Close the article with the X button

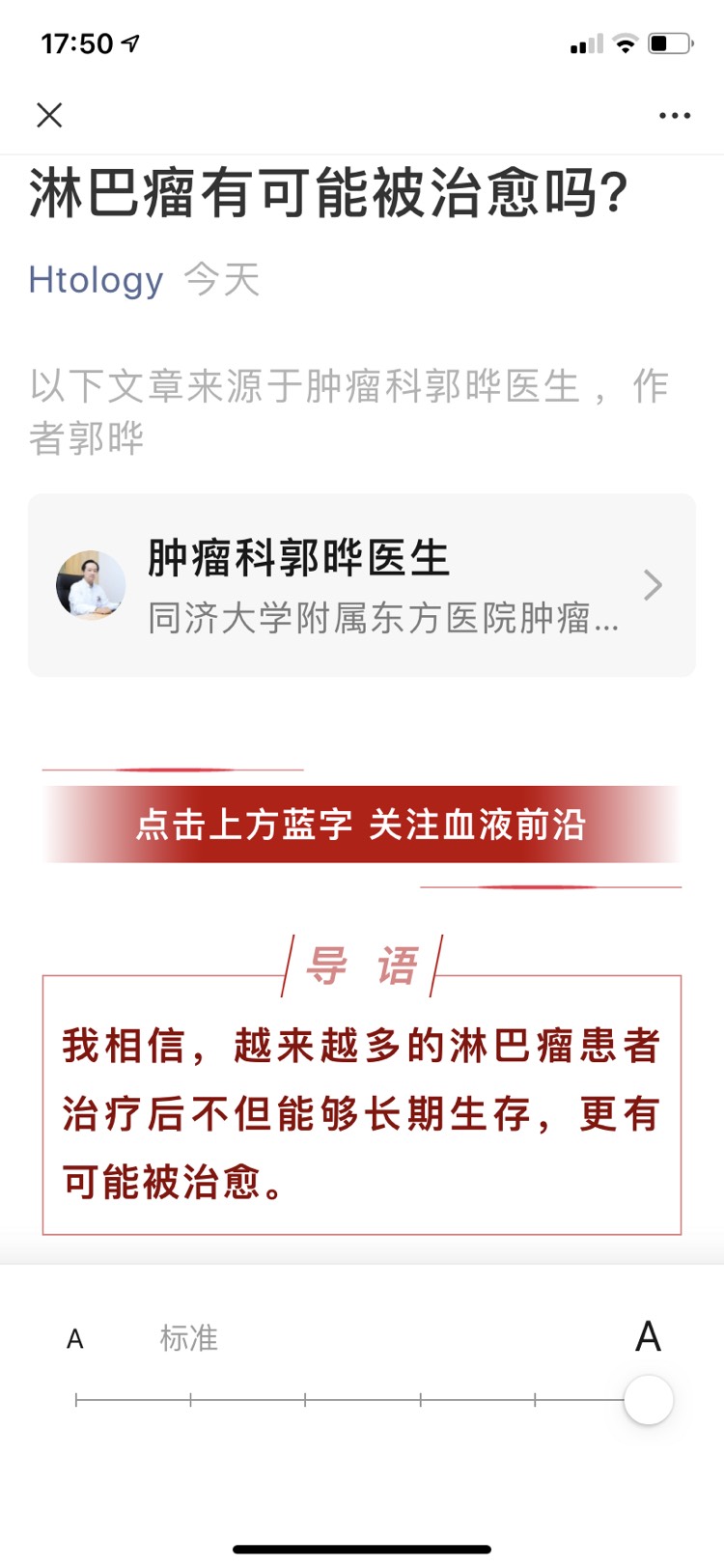point(49,115)
